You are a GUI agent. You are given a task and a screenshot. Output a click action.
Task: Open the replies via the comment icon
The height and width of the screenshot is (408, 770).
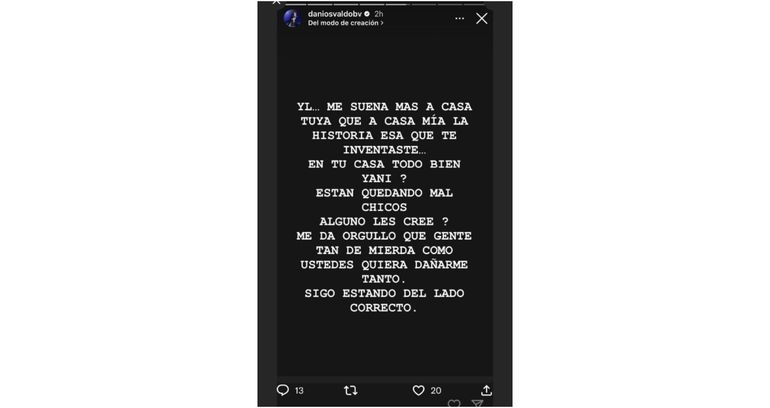point(283,390)
